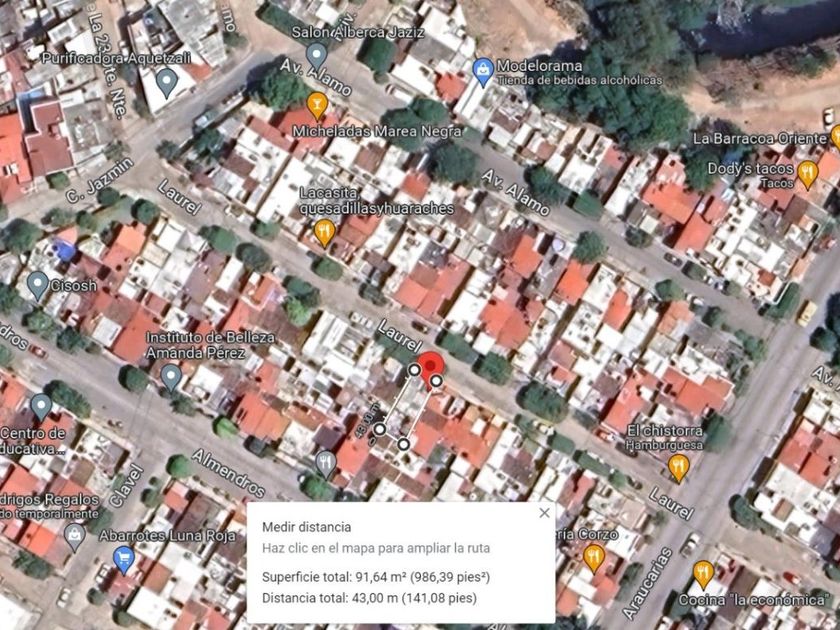Tap the Micheladas Marea Negra bar marker
840x630 pixels.
317,103
